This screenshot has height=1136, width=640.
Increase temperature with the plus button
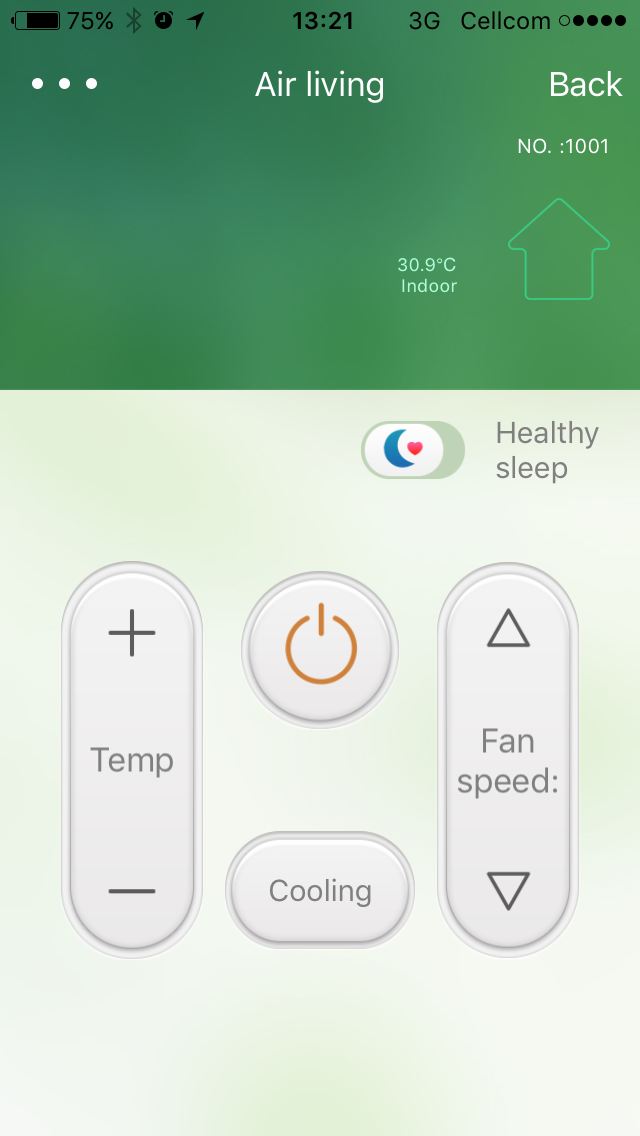pyautogui.click(x=132, y=634)
